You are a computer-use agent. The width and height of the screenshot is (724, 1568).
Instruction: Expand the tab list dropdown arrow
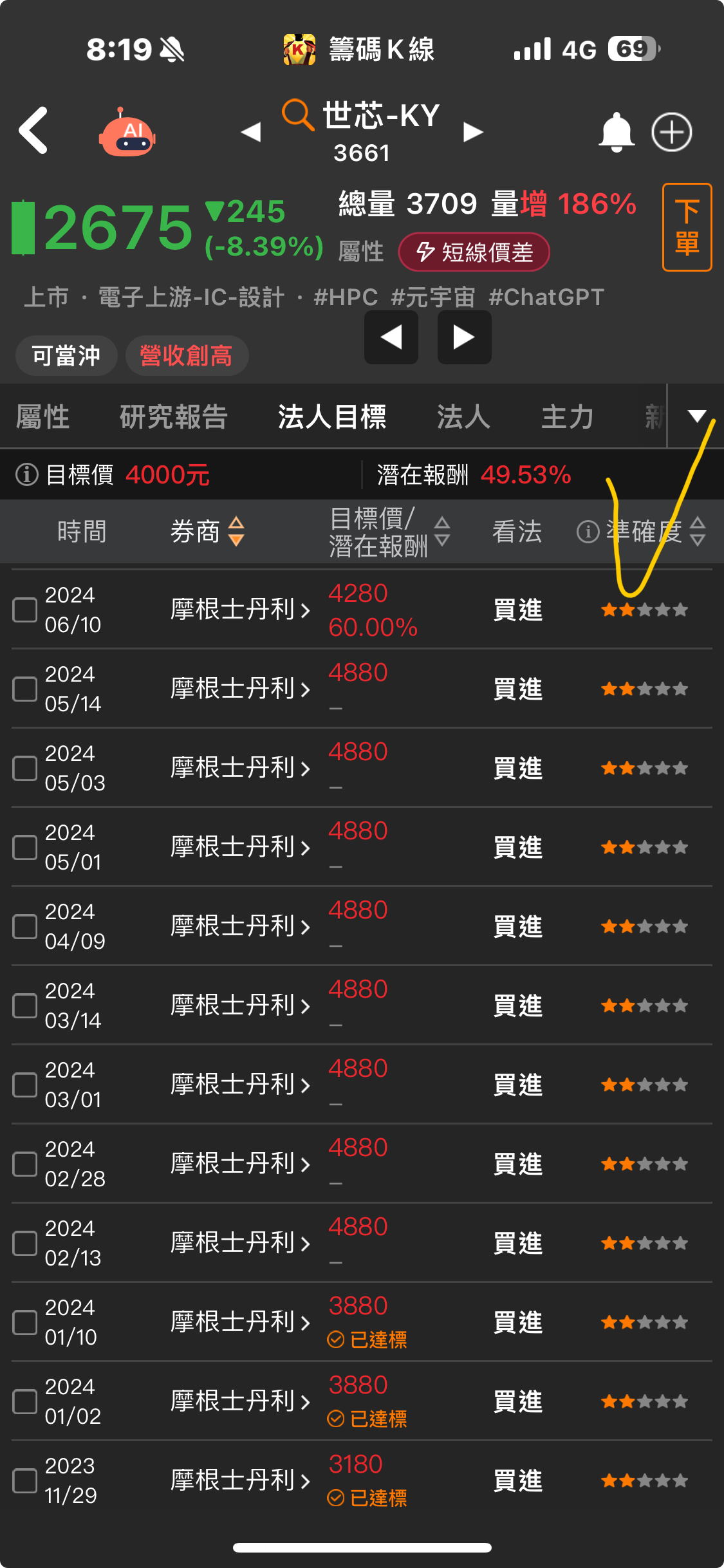[697, 416]
